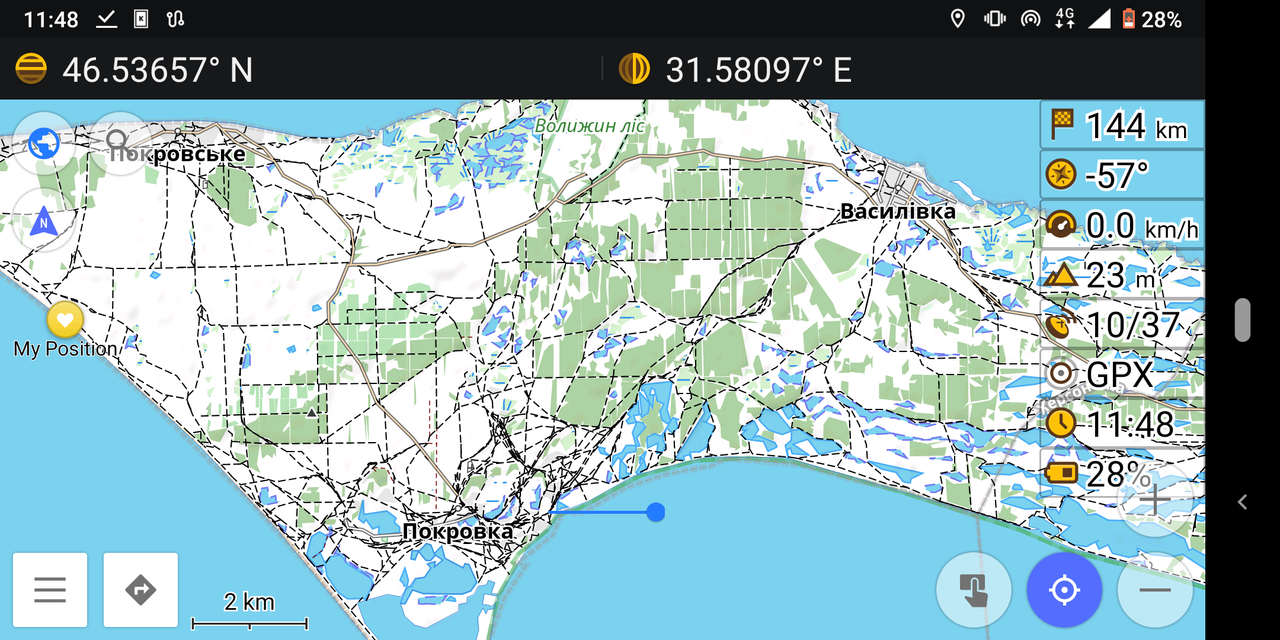Screen dimensions: 1280x640
Task: Center map on my location
Action: [x=1064, y=590]
